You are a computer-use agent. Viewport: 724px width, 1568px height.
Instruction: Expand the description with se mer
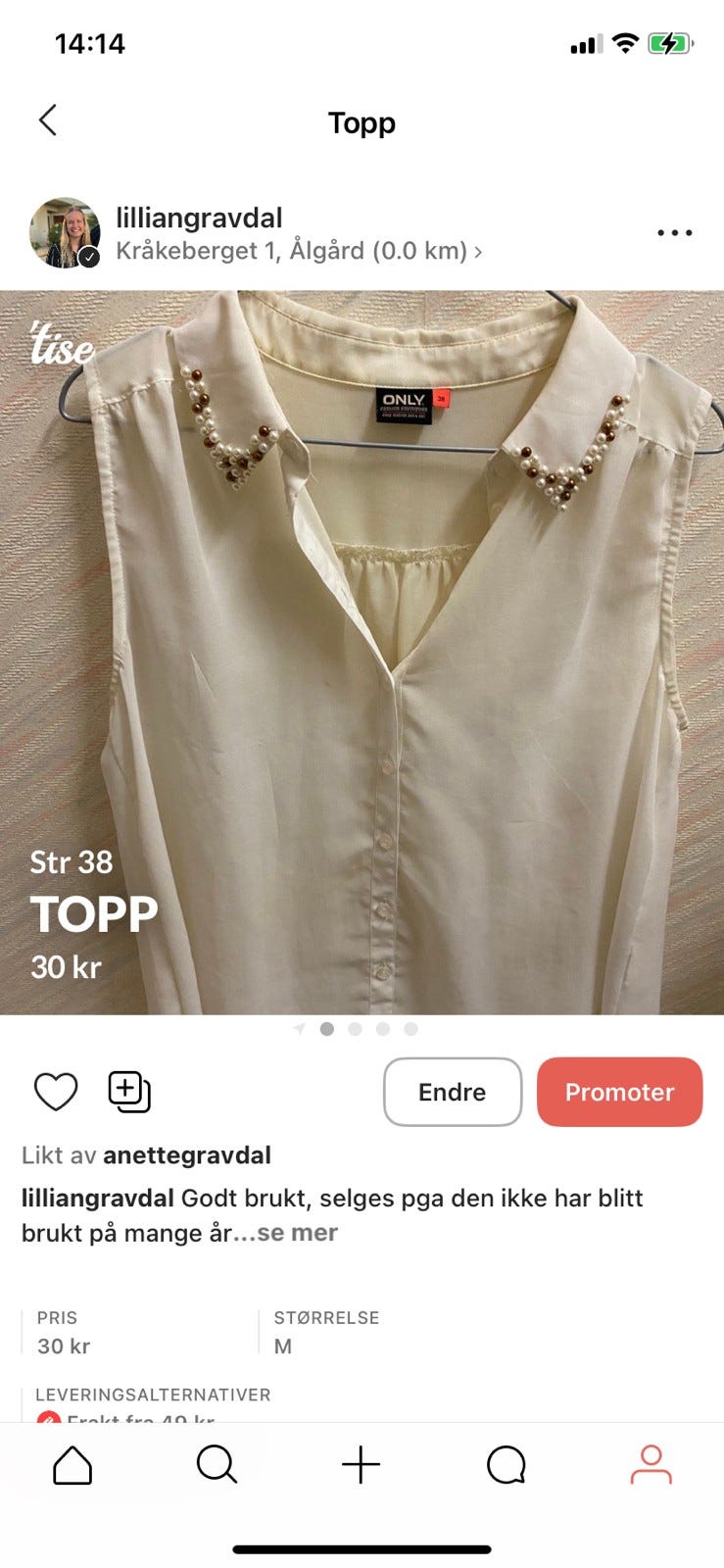[299, 1233]
